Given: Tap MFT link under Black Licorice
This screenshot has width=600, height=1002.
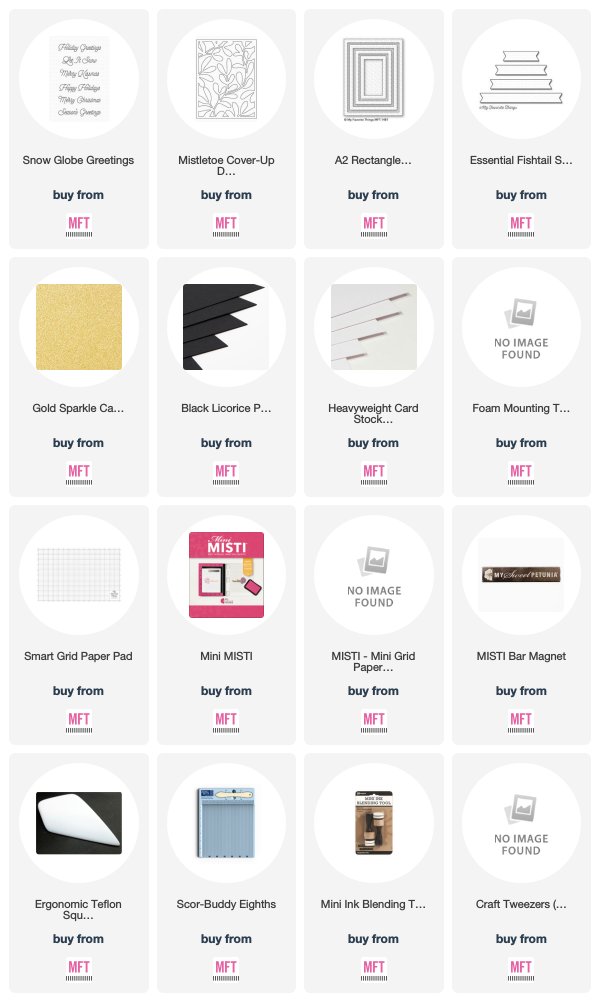Looking at the screenshot, I should pyautogui.click(x=226, y=474).
